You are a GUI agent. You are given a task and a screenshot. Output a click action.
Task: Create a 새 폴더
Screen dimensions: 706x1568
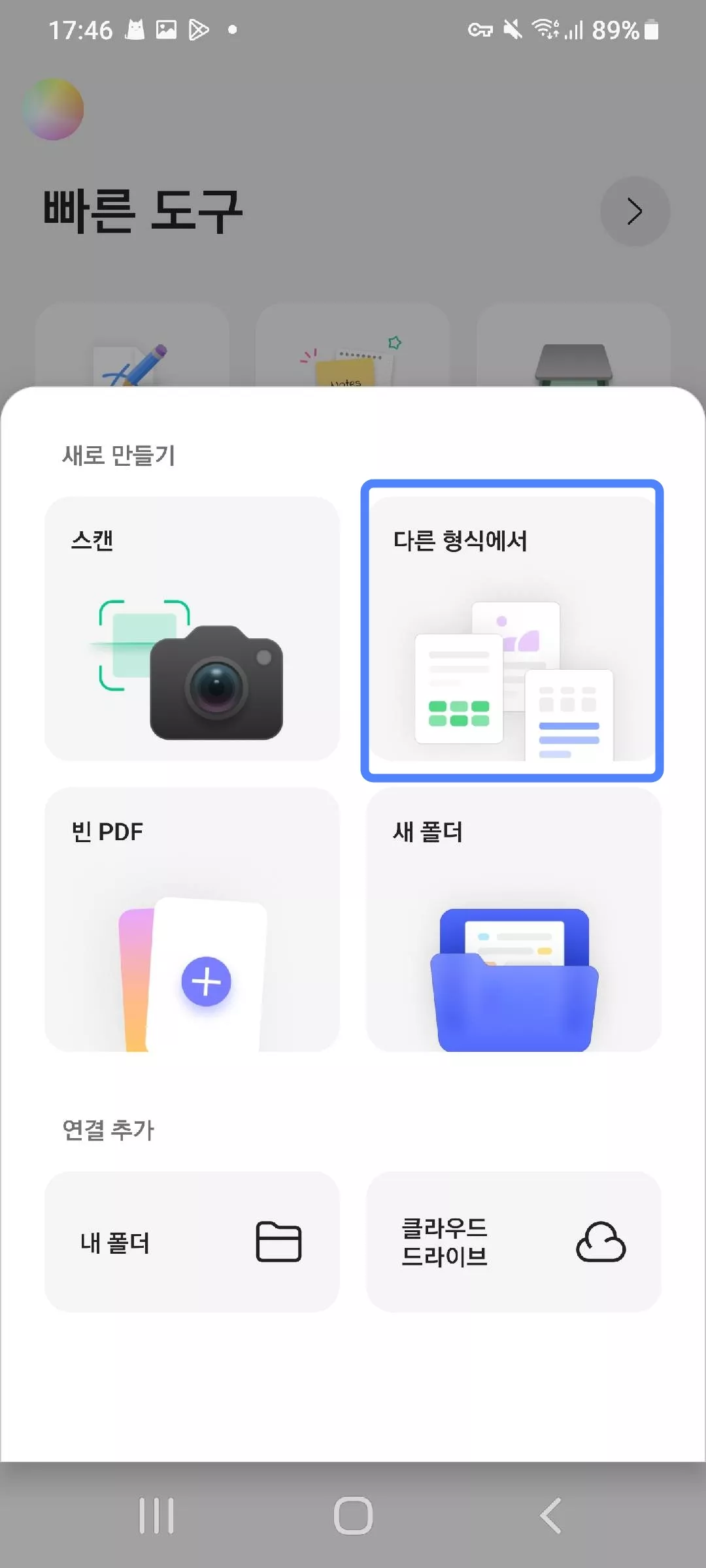(514, 919)
